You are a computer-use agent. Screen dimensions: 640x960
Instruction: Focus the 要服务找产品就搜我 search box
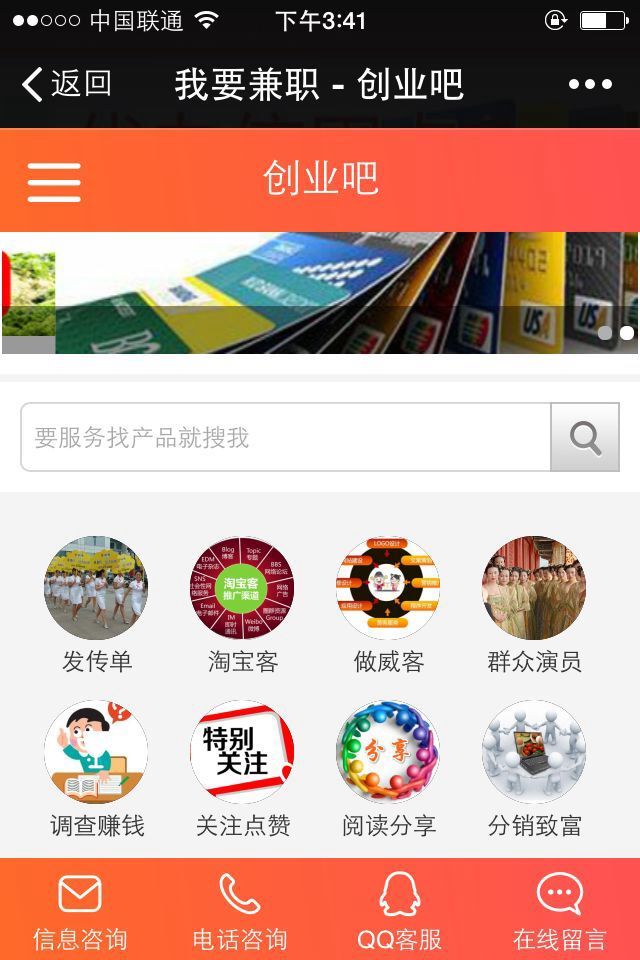pyautogui.click(x=286, y=437)
